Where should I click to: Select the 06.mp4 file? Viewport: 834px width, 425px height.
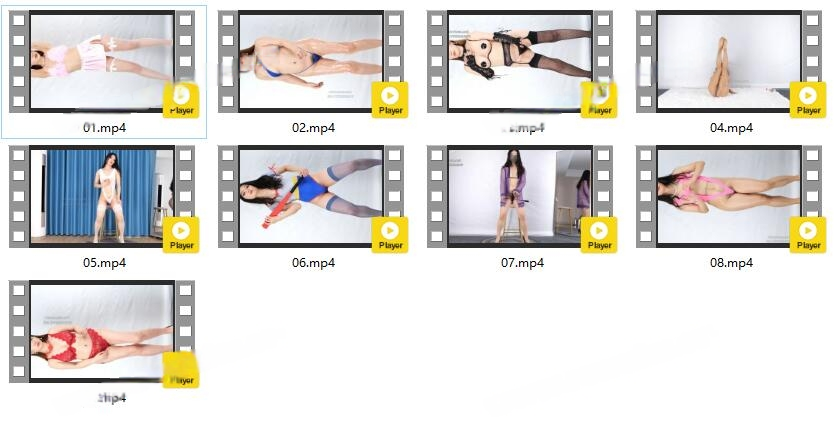click(x=311, y=197)
